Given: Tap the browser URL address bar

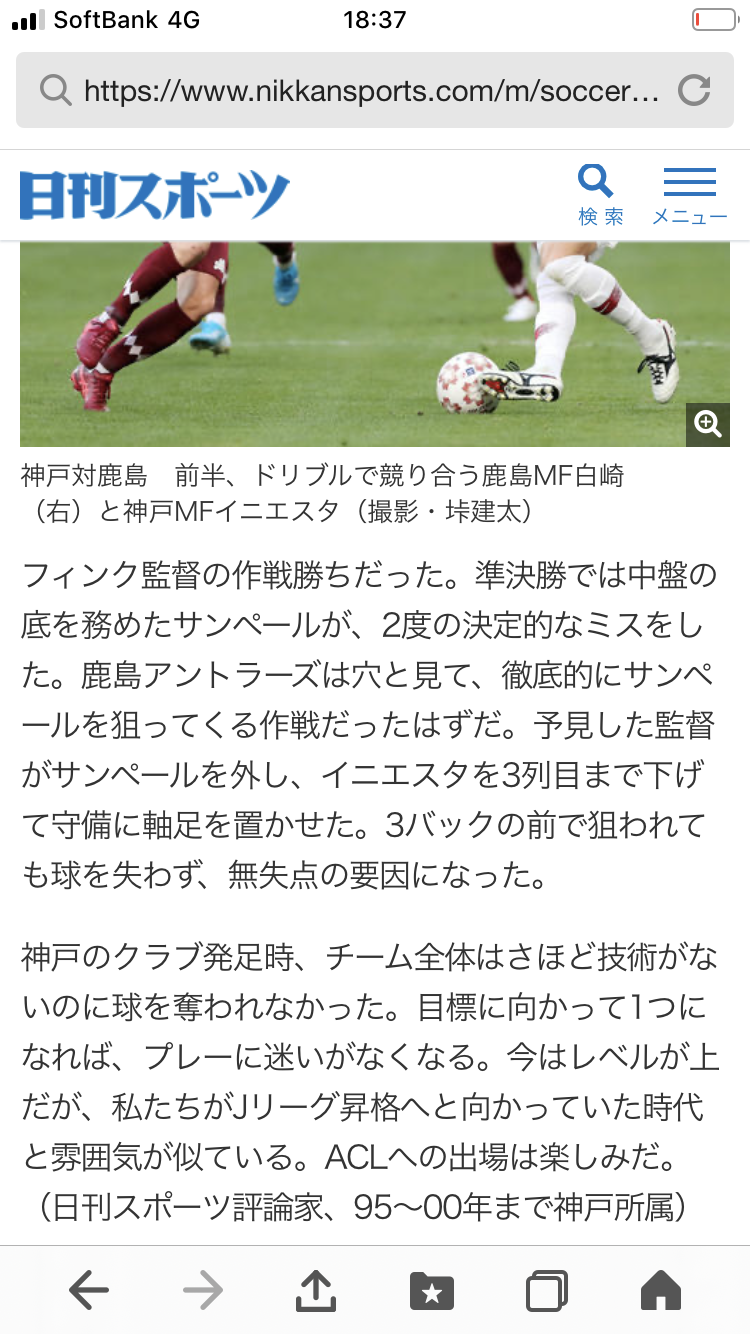Looking at the screenshot, I should point(360,91).
